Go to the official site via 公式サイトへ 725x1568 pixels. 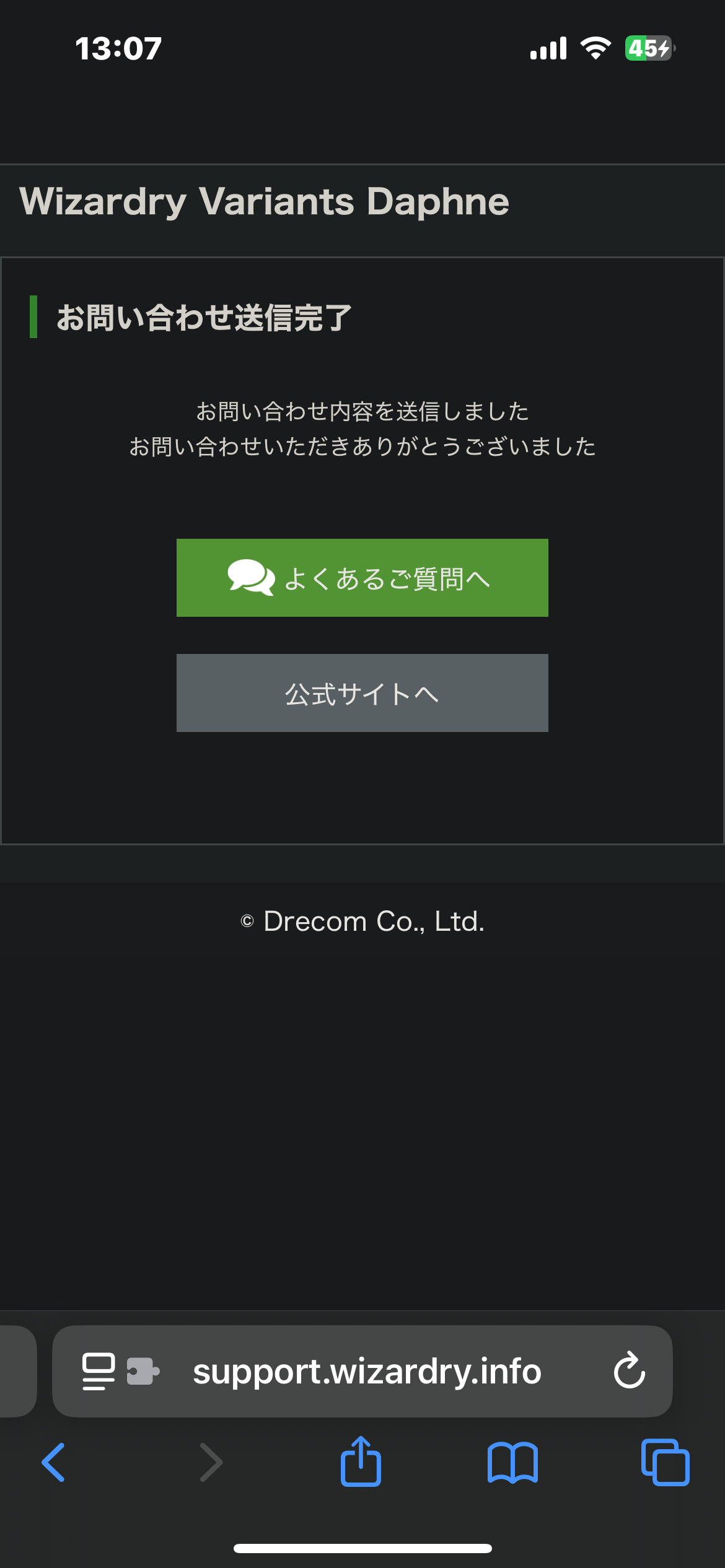click(362, 693)
